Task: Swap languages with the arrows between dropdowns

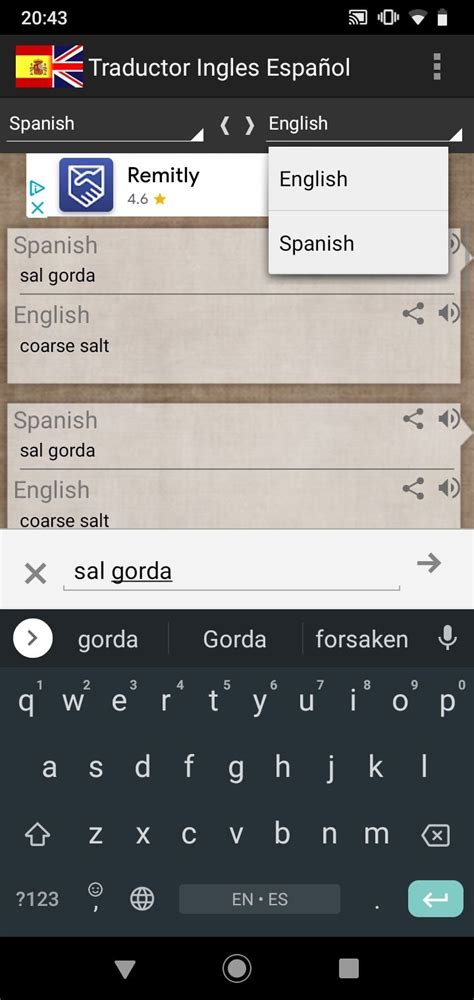Action: point(237,125)
